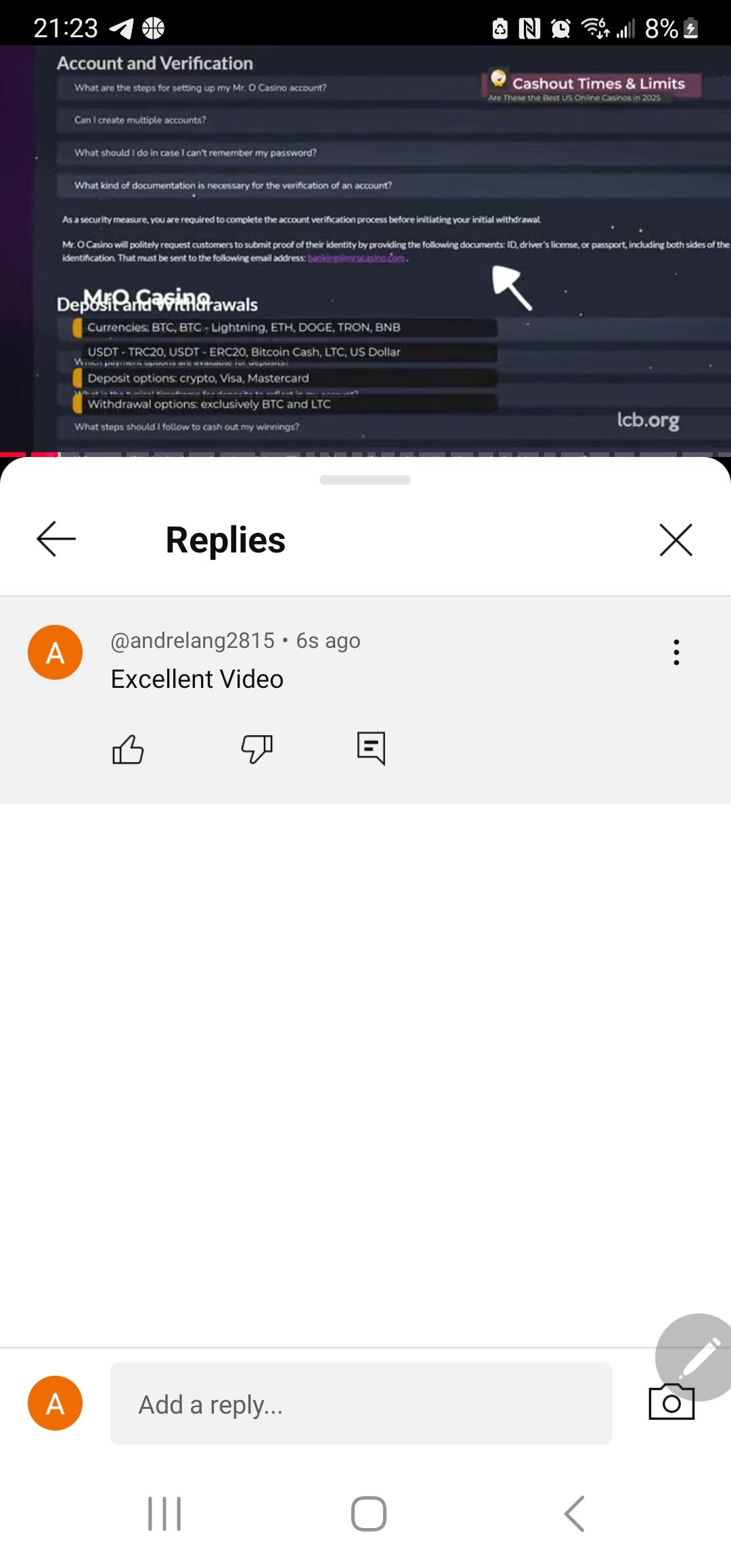Reply to andrelang2815's comment

tap(371, 748)
